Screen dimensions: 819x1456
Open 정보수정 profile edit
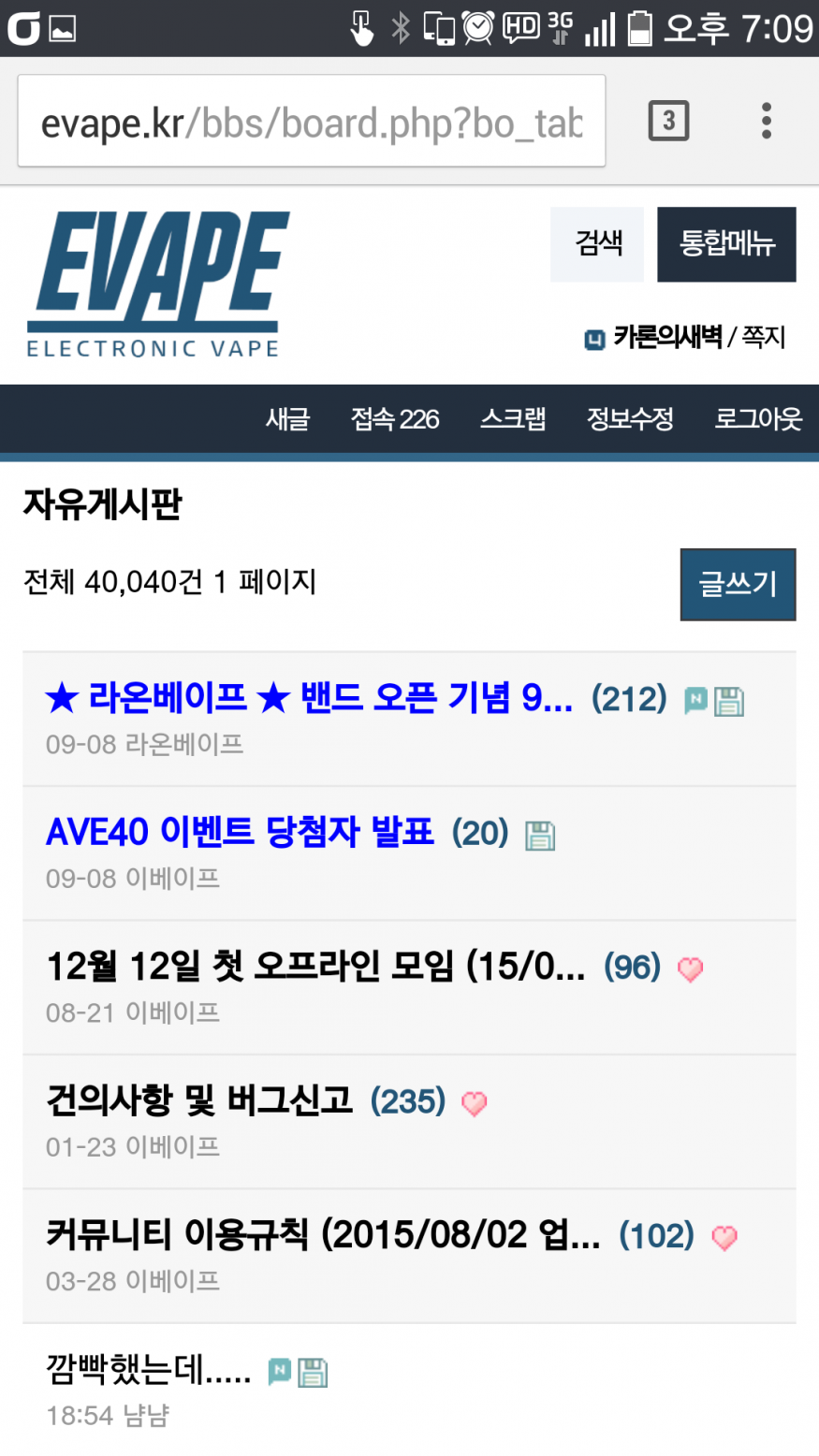coord(630,419)
